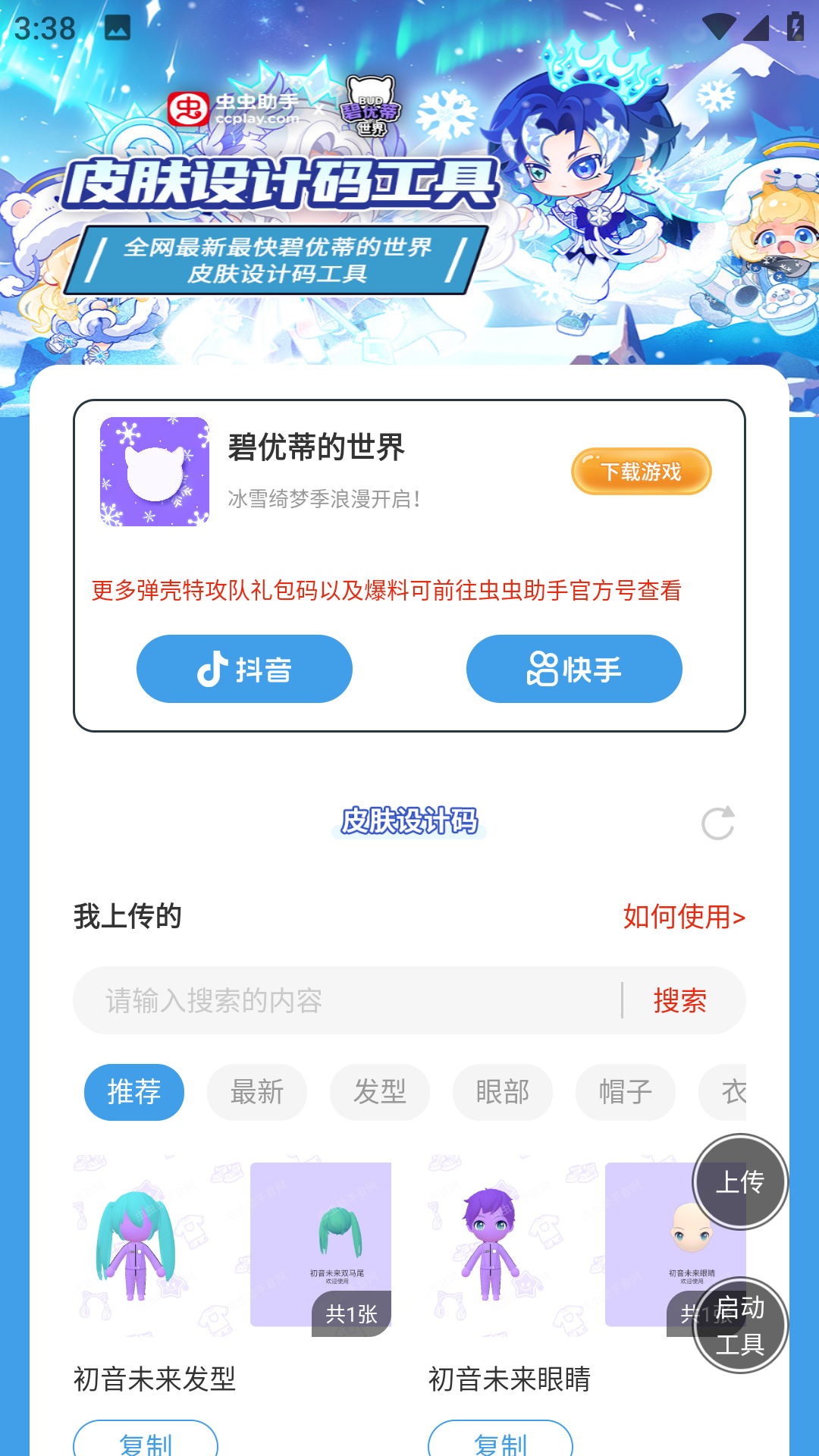Refresh the skin design code list
Screen dimensions: 819x1456
pyautogui.click(x=717, y=823)
